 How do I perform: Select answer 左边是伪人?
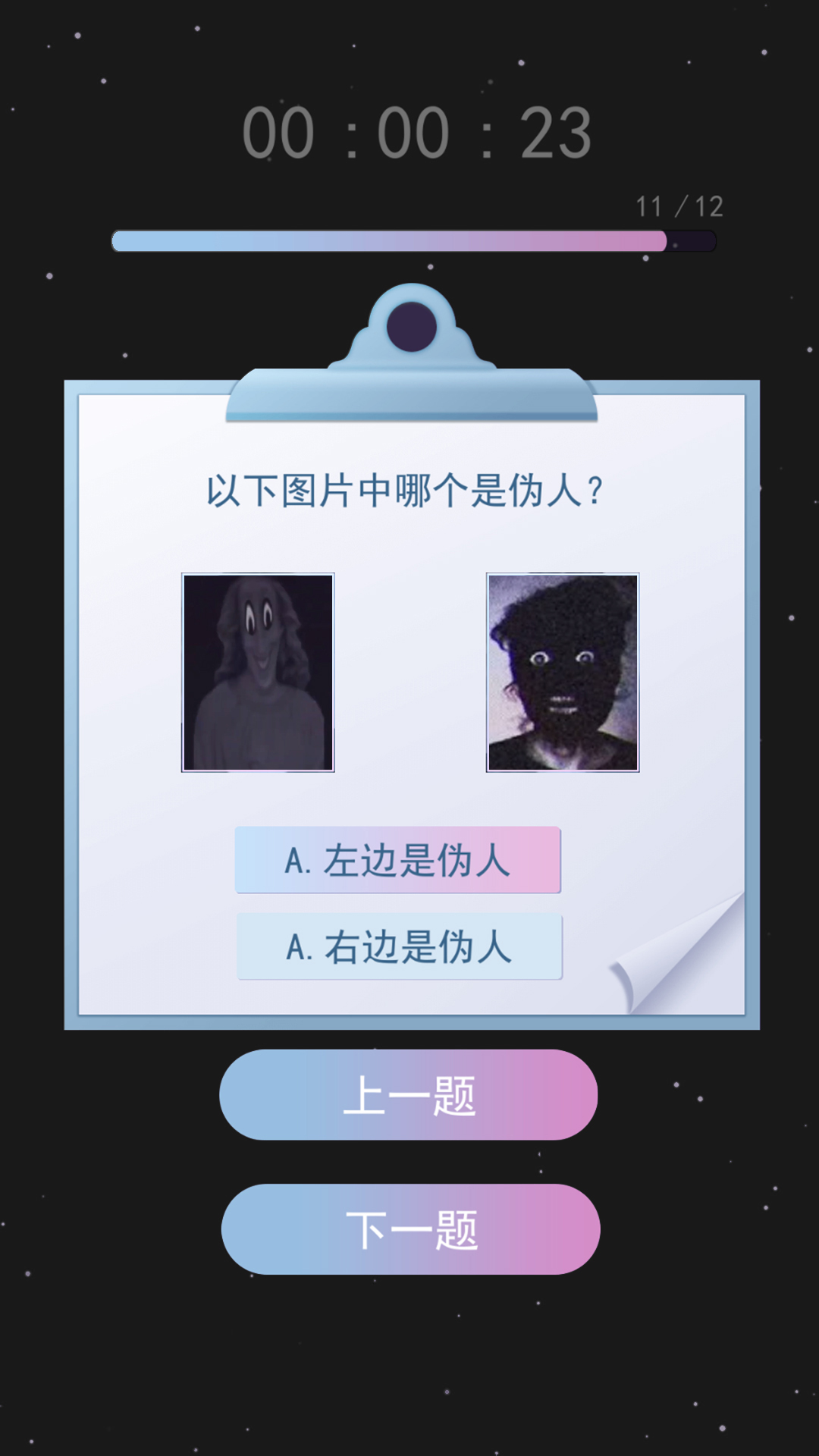(x=397, y=860)
